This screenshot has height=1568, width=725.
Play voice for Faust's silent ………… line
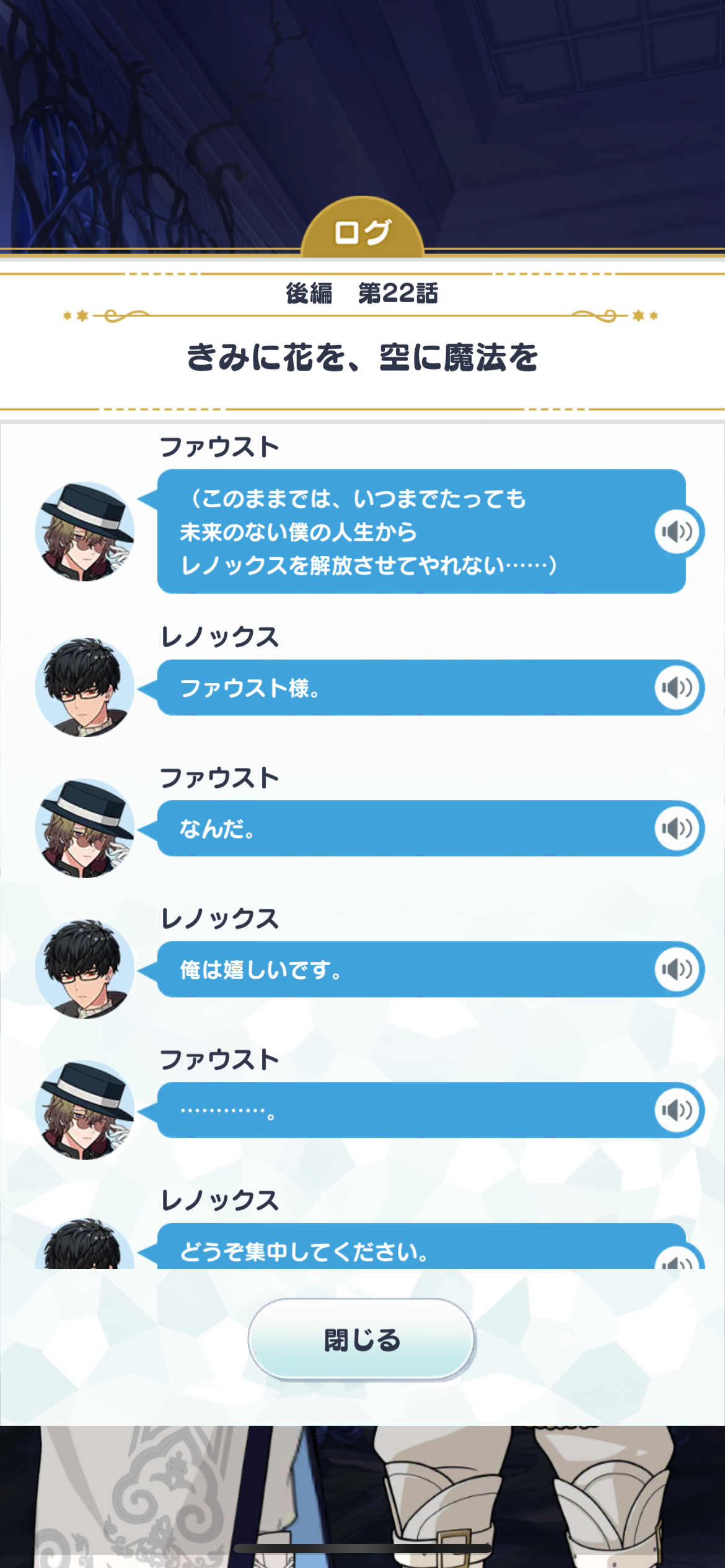pyautogui.click(x=678, y=1110)
